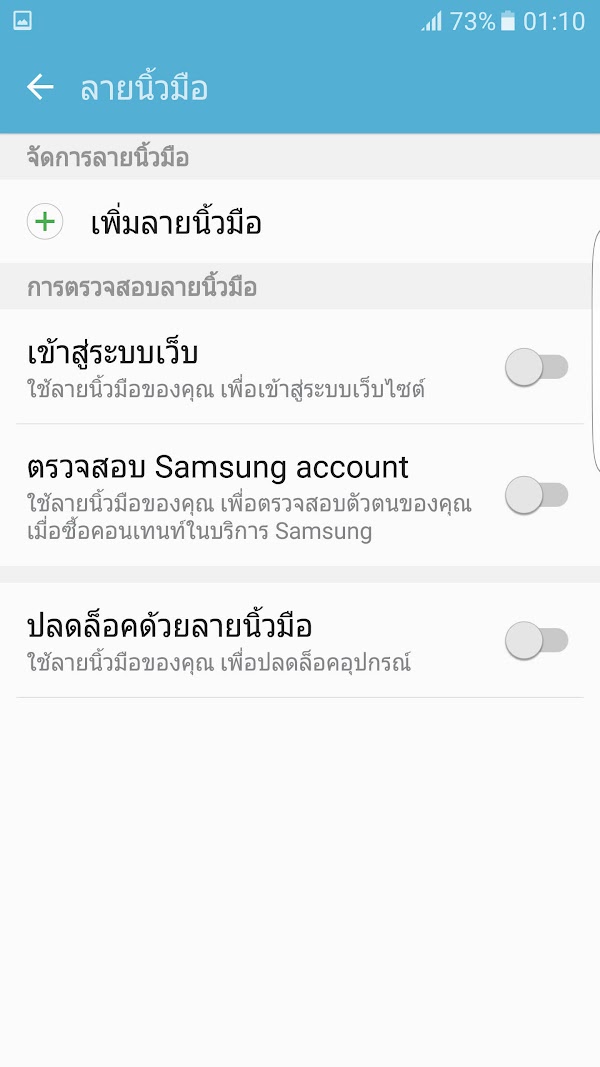This screenshot has height=1067, width=600.
Task: Open เพิ่มลายนิ้วมือ to add a fingerprint
Action: coord(176,222)
